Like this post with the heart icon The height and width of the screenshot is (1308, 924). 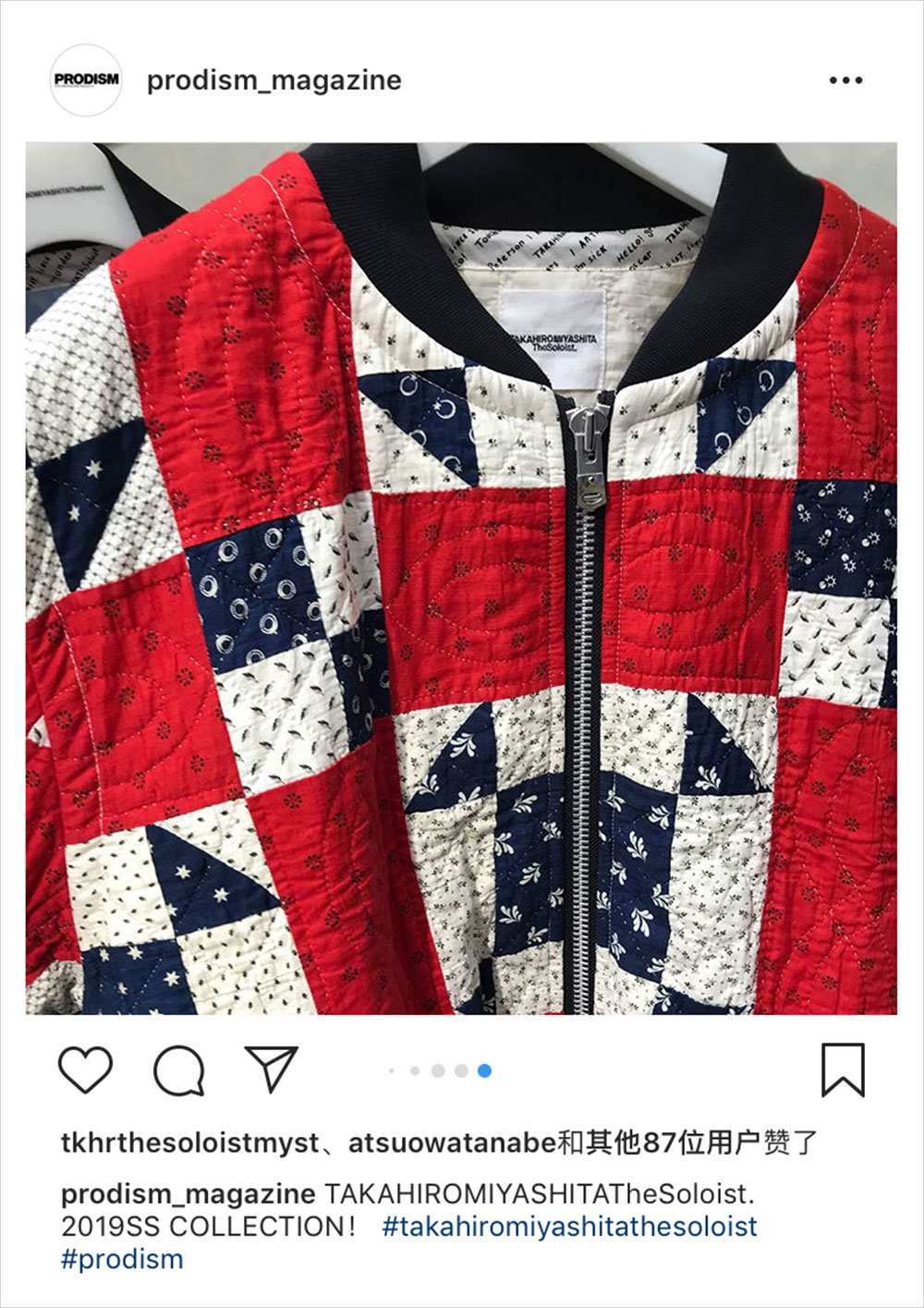[x=86, y=1070]
